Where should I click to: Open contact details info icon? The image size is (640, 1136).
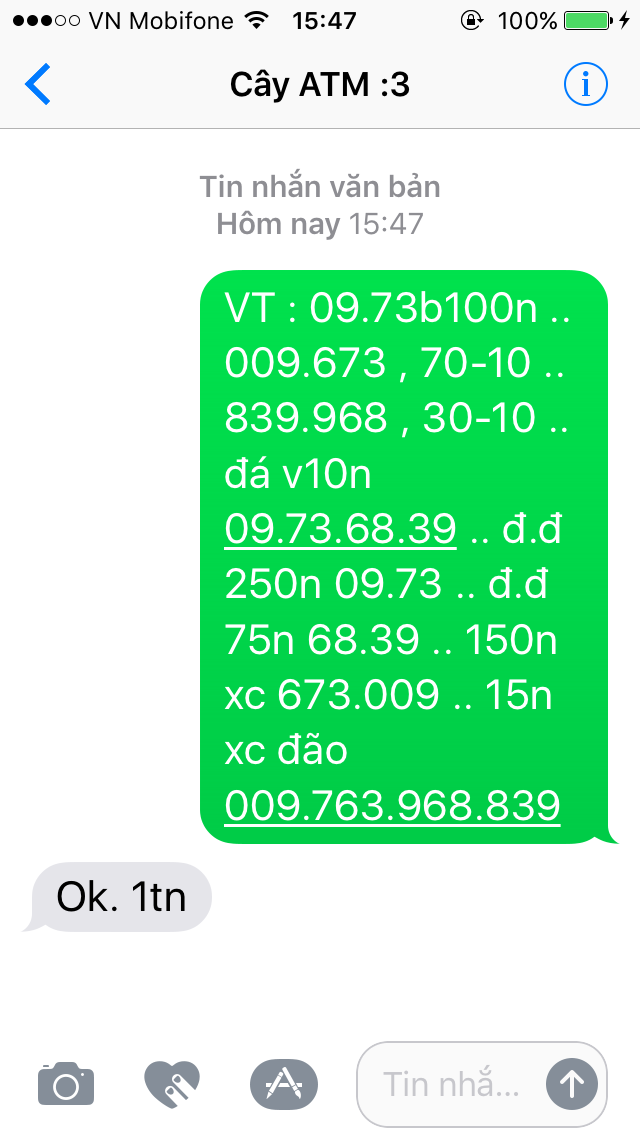585,85
